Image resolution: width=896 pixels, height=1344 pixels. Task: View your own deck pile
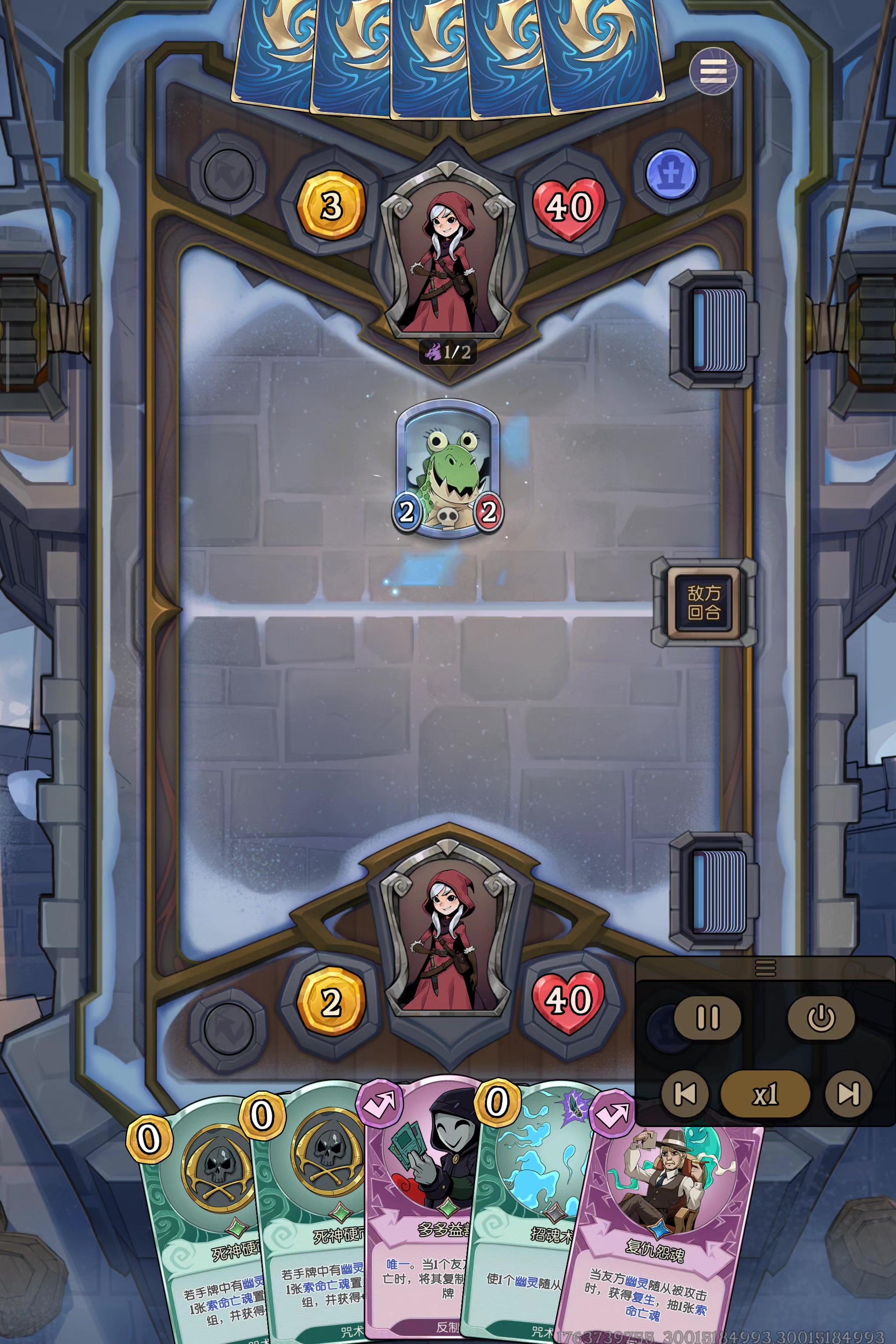718,892
